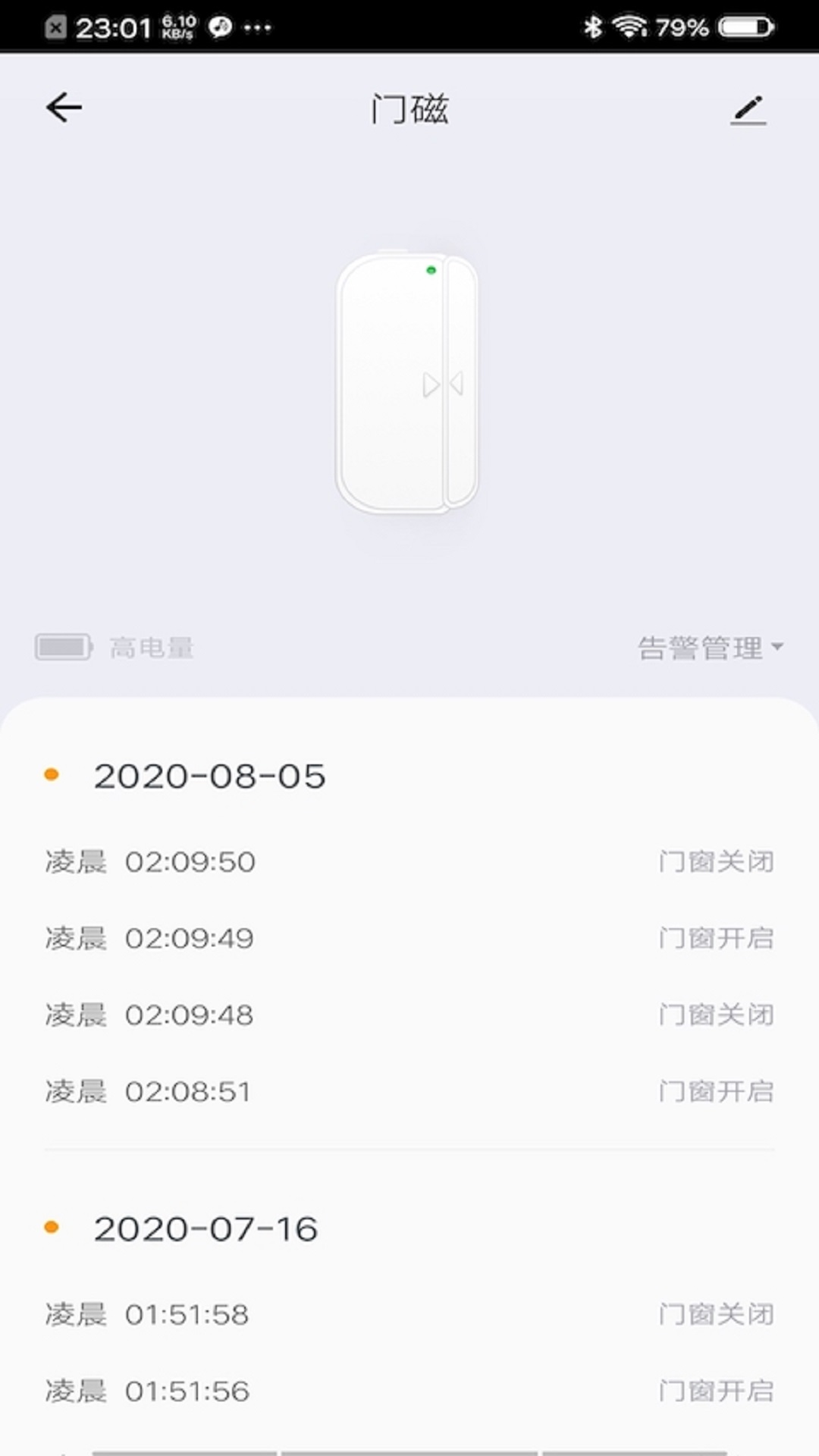819x1456 pixels.
Task: Open the 告警管理 dropdown arrow
Action: pyautogui.click(x=778, y=647)
